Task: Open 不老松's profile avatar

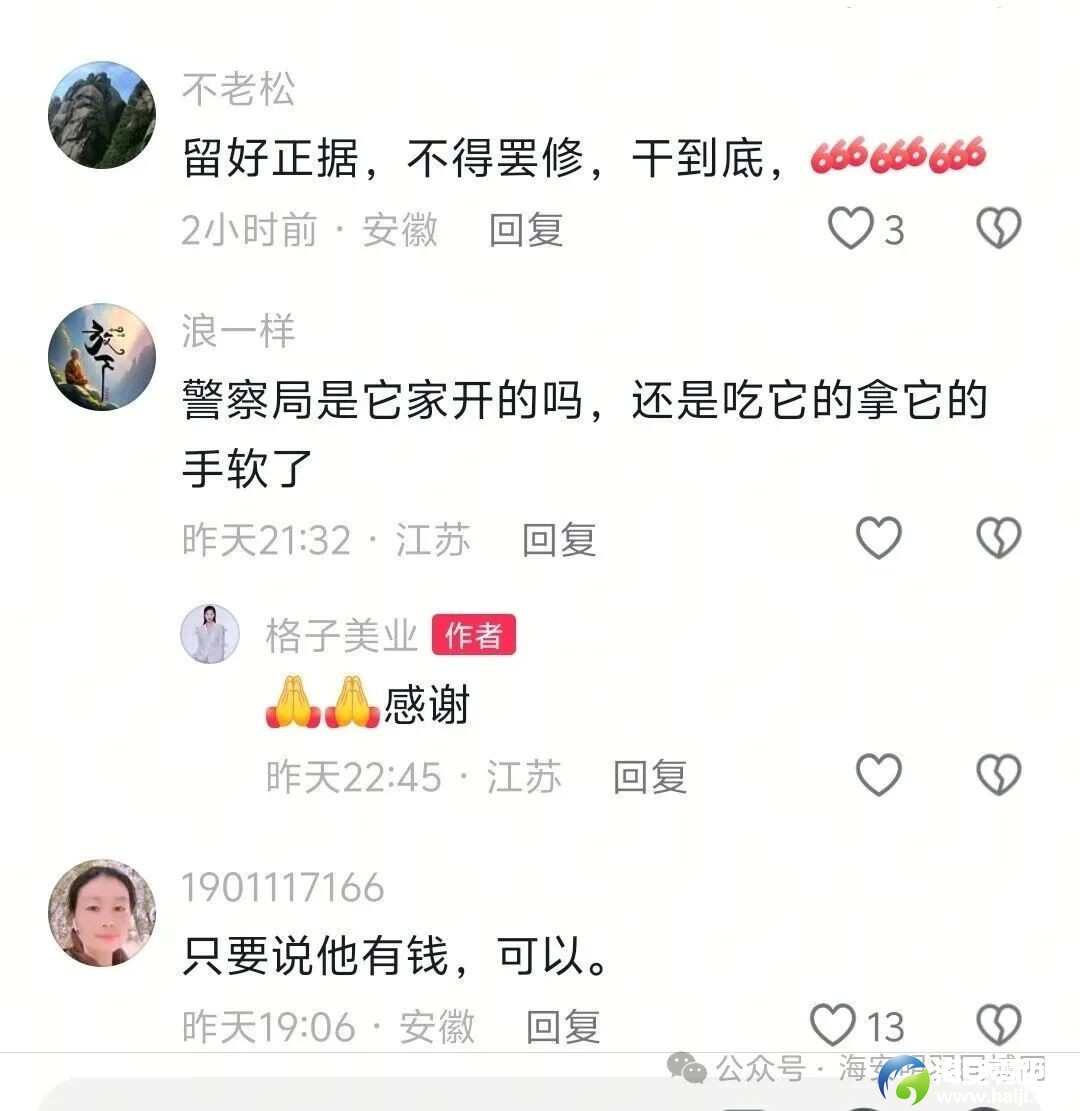Action: 102,115
